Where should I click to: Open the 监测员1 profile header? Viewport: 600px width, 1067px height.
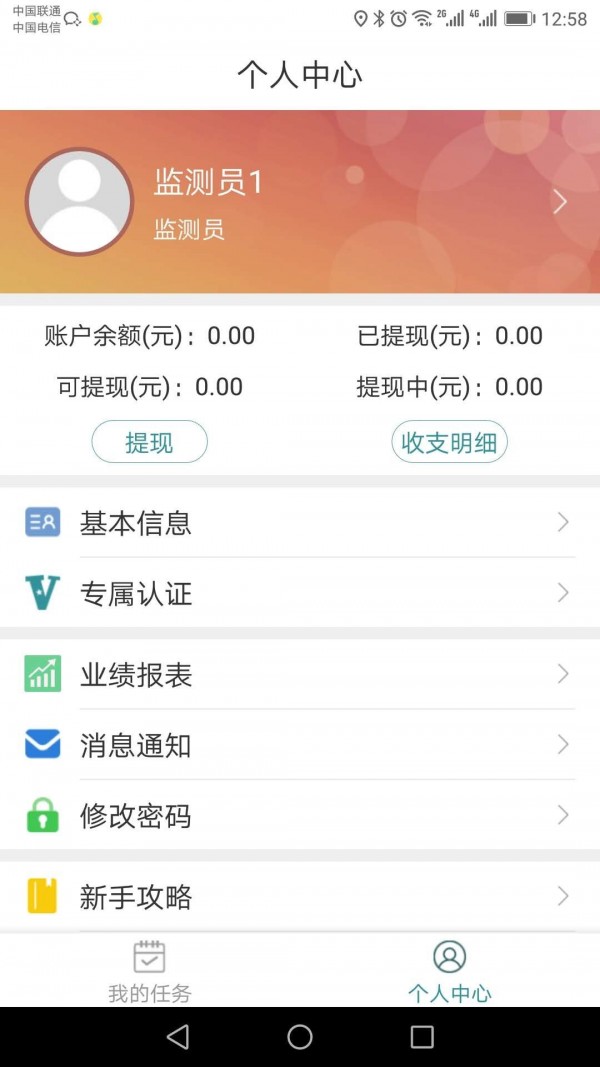(300, 201)
